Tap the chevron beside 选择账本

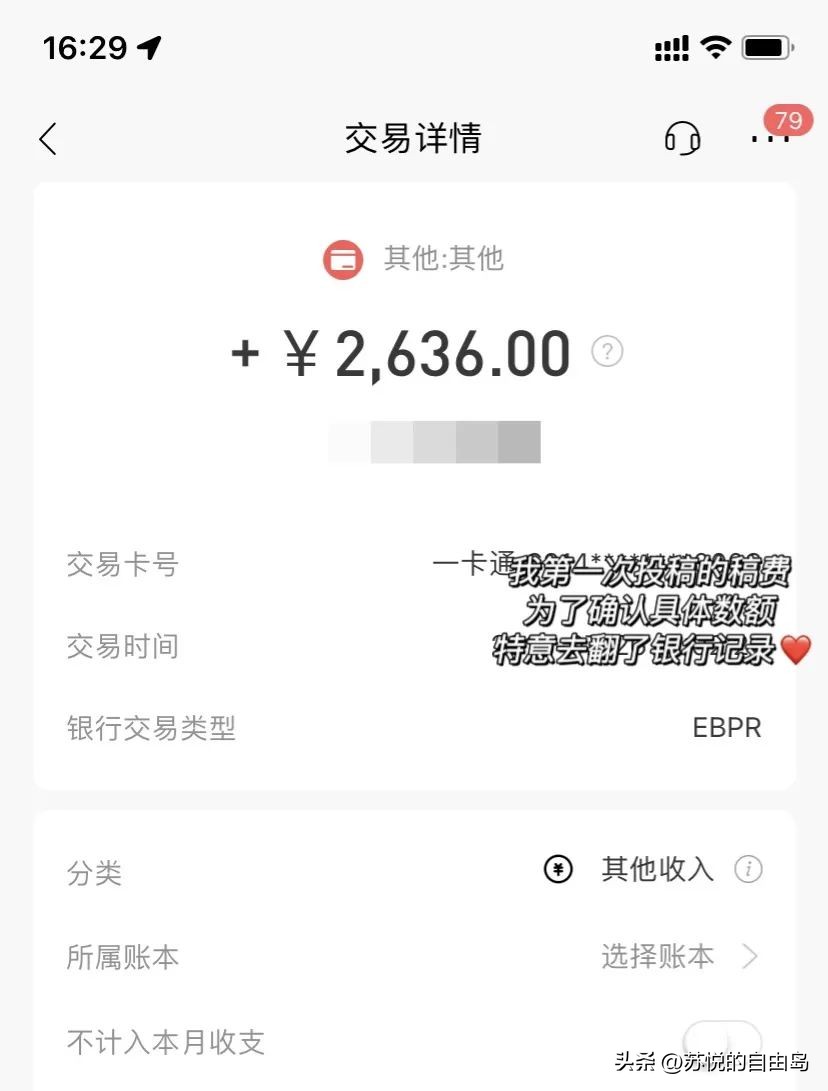[x=750, y=957]
